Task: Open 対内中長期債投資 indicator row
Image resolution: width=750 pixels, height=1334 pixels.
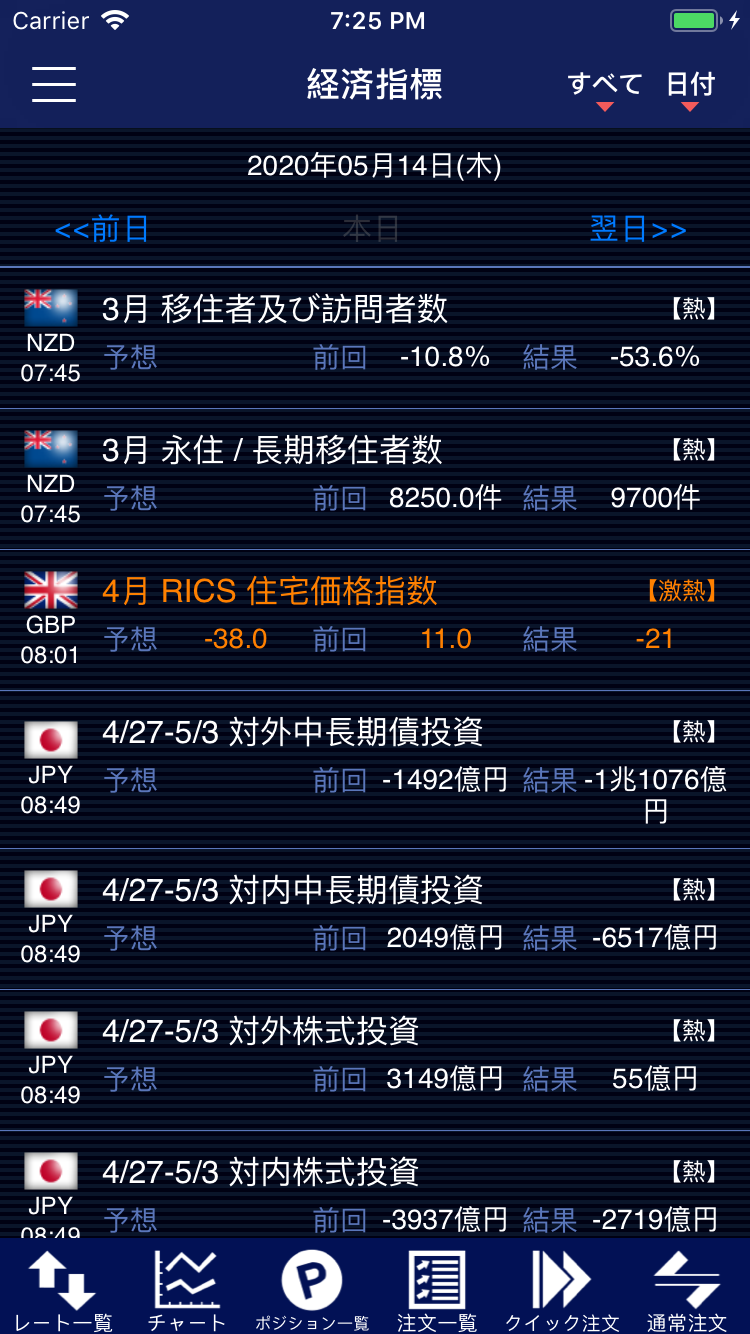Action: pyautogui.click(x=375, y=919)
